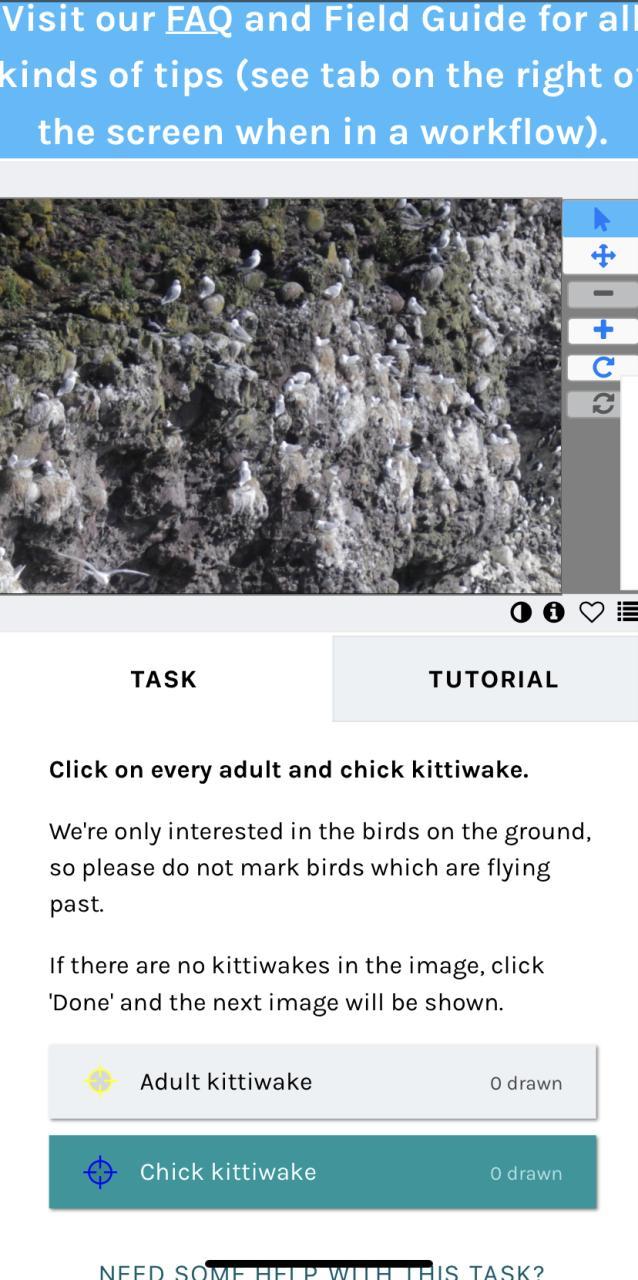Switch to the Tutorial tab

(x=493, y=679)
